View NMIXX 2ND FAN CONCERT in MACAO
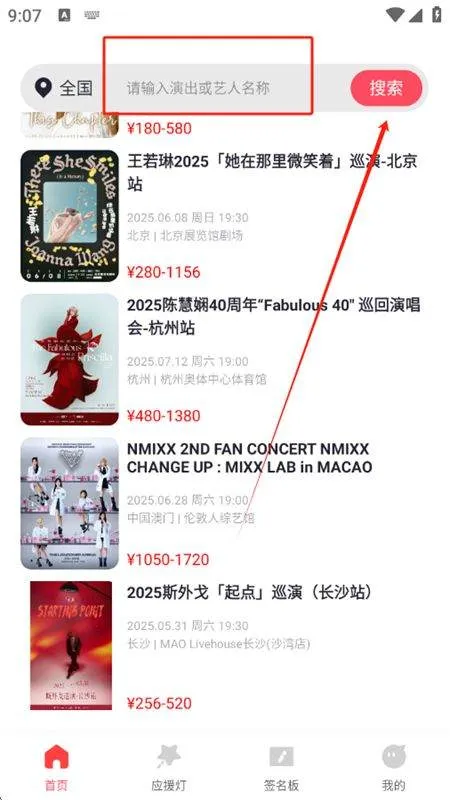The width and height of the screenshot is (450, 800). 224,503
